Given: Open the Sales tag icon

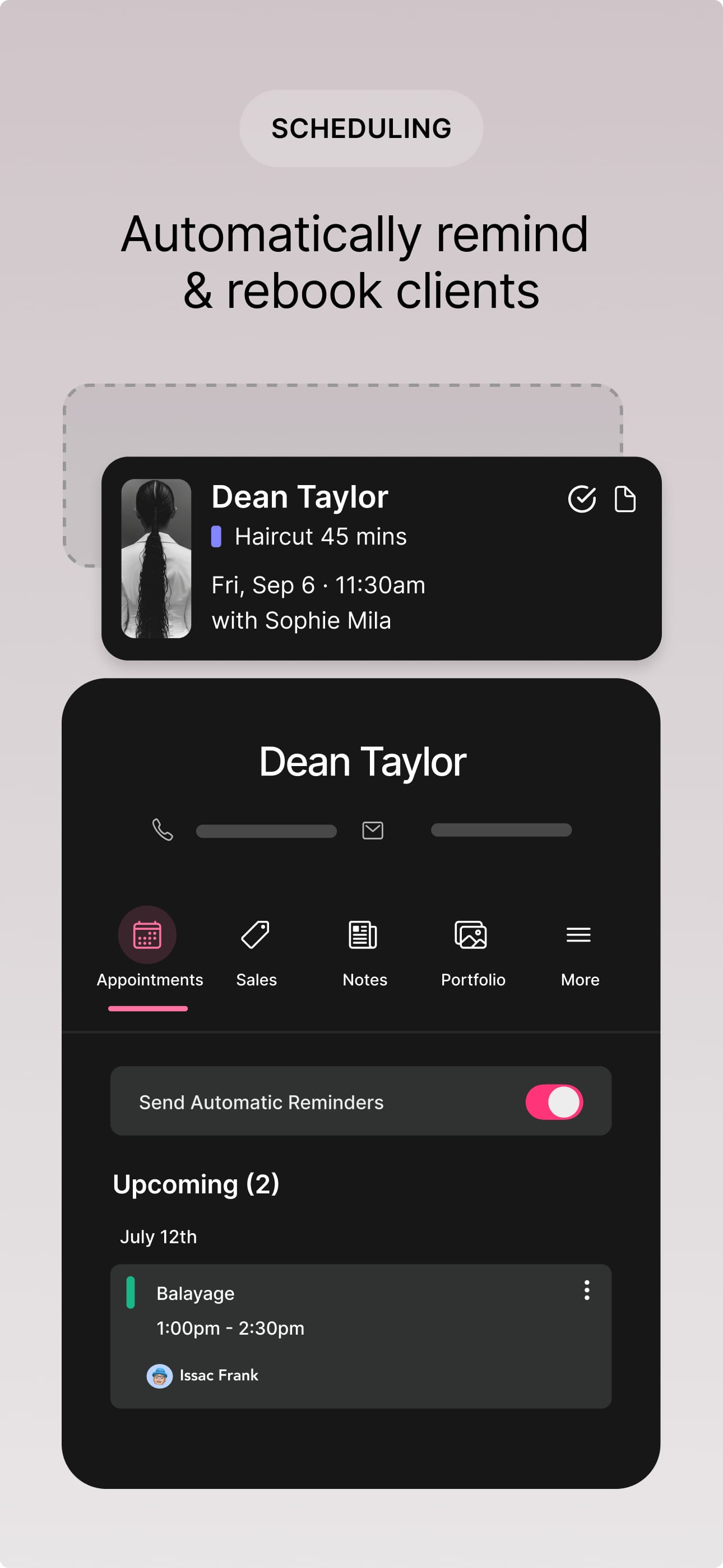Looking at the screenshot, I should (x=256, y=934).
